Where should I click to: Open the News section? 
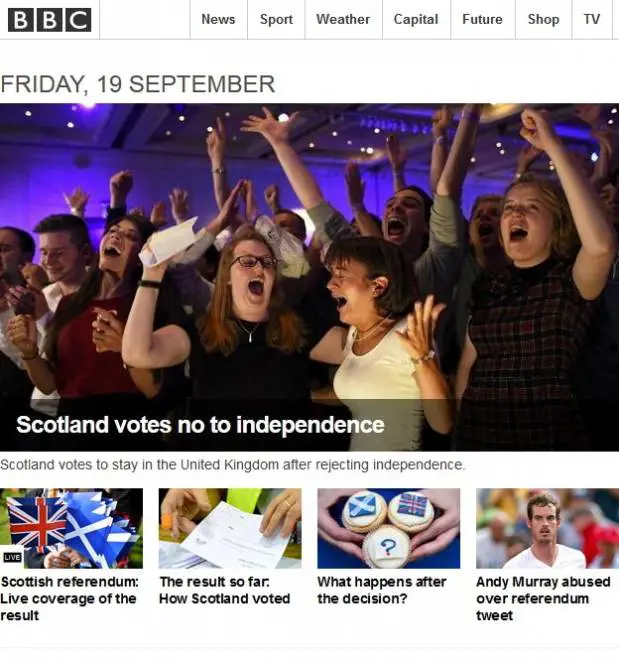(x=218, y=19)
